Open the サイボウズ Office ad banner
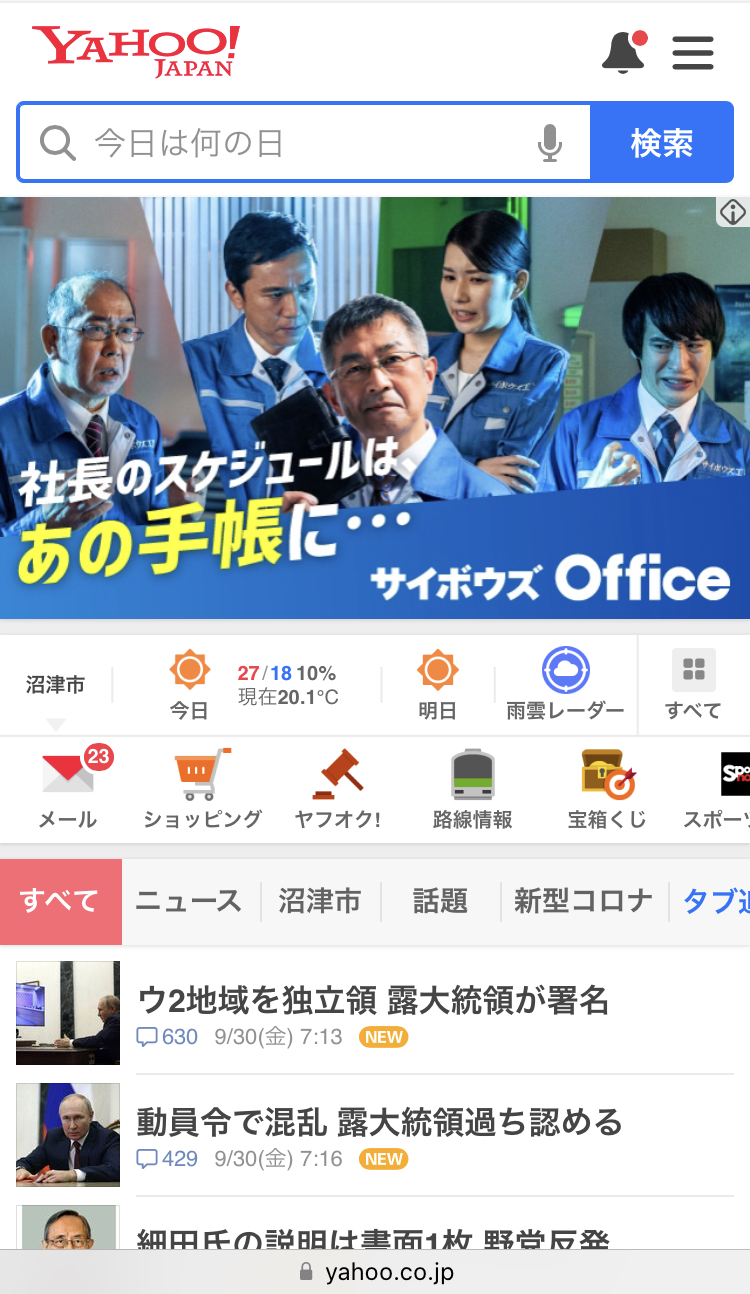This screenshot has width=750, height=1294. click(x=375, y=408)
